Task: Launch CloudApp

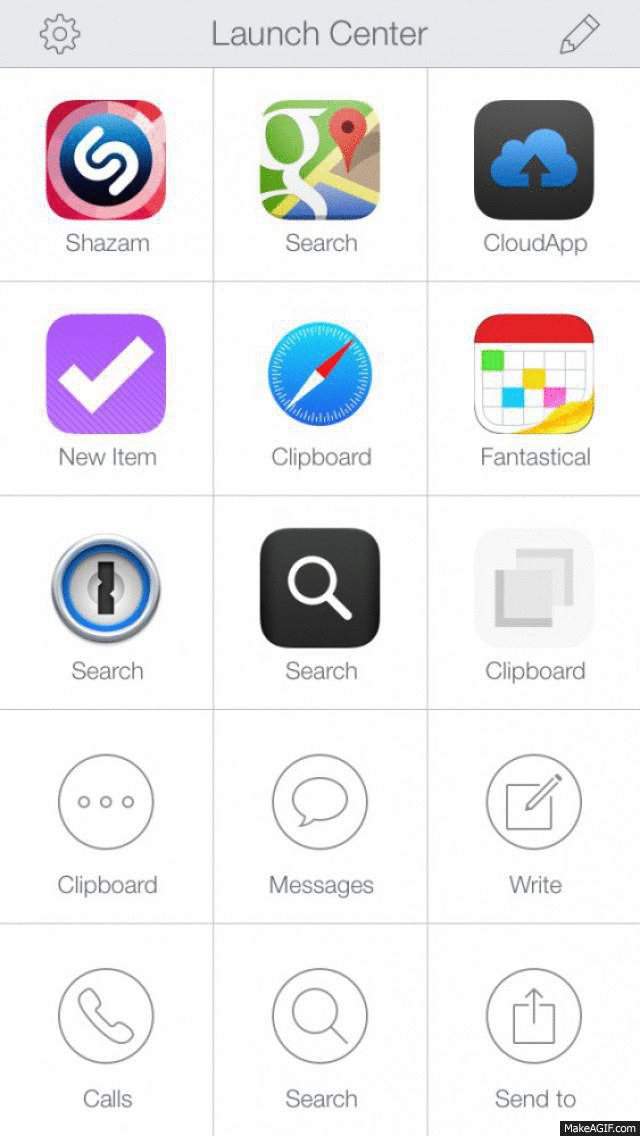Action: tap(534, 160)
